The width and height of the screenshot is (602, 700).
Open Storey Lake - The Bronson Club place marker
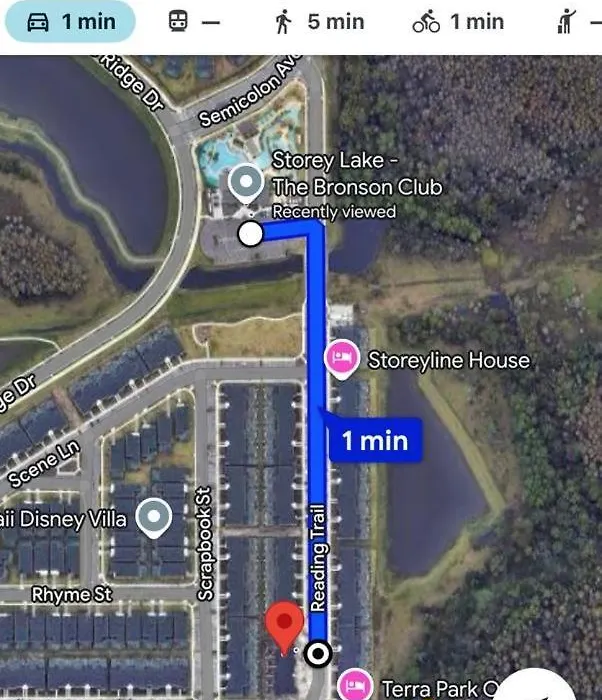click(246, 183)
